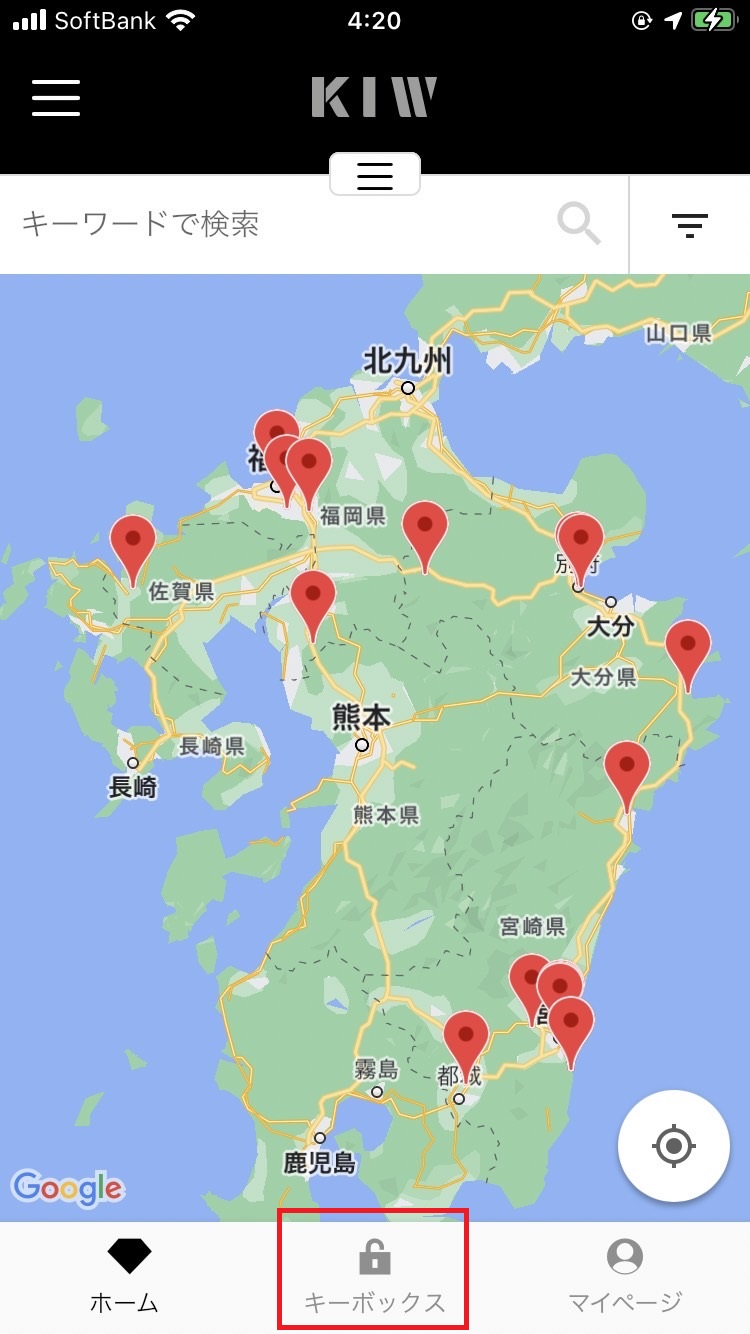The height and width of the screenshot is (1334, 750).
Task: Go to the マイページ tab
Action: pos(625,1277)
